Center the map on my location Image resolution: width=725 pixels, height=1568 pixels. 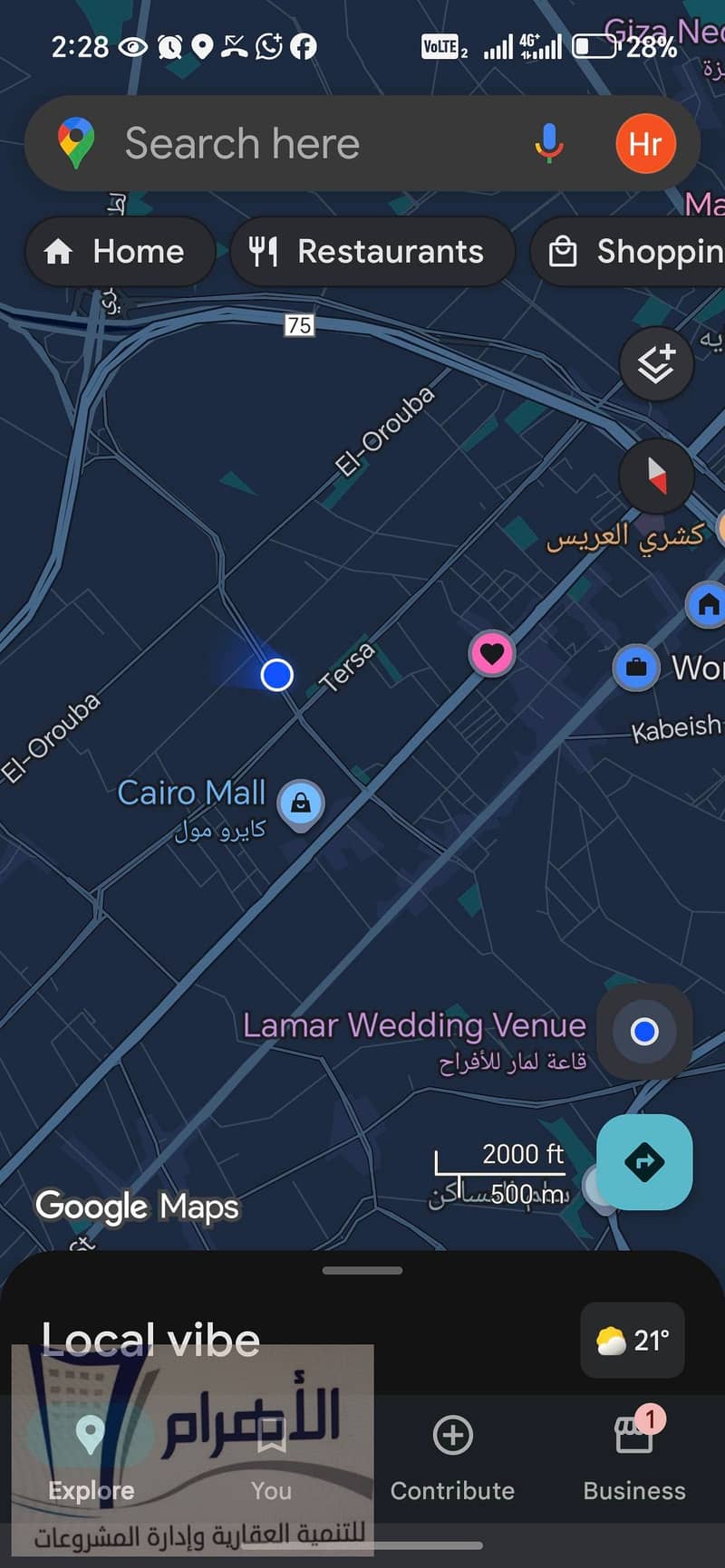644,1031
